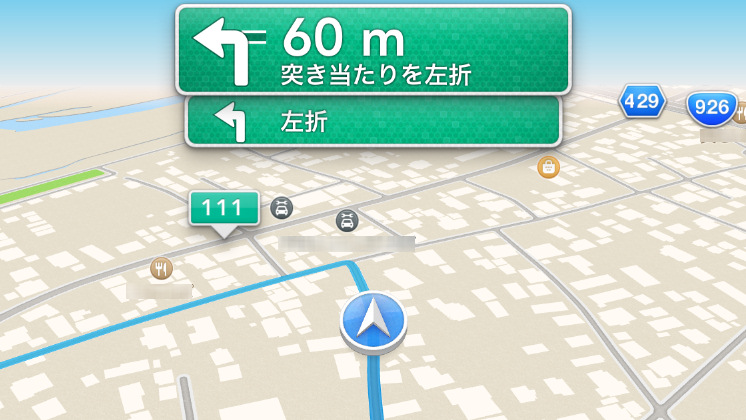Tap the 60 m turn-left direction banner

tap(373, 48)
